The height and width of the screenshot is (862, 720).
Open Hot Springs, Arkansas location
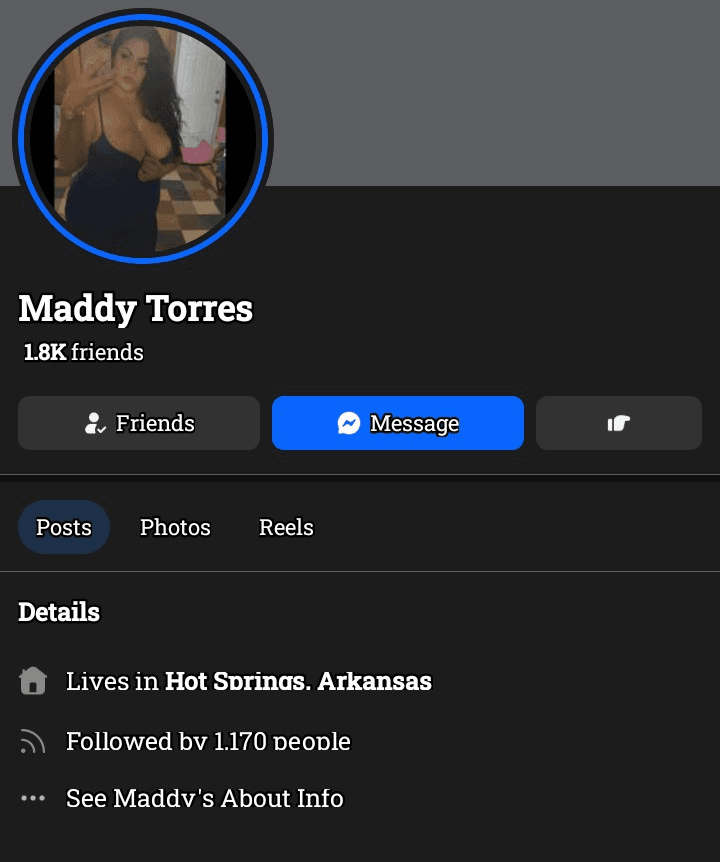pos(297,681)
